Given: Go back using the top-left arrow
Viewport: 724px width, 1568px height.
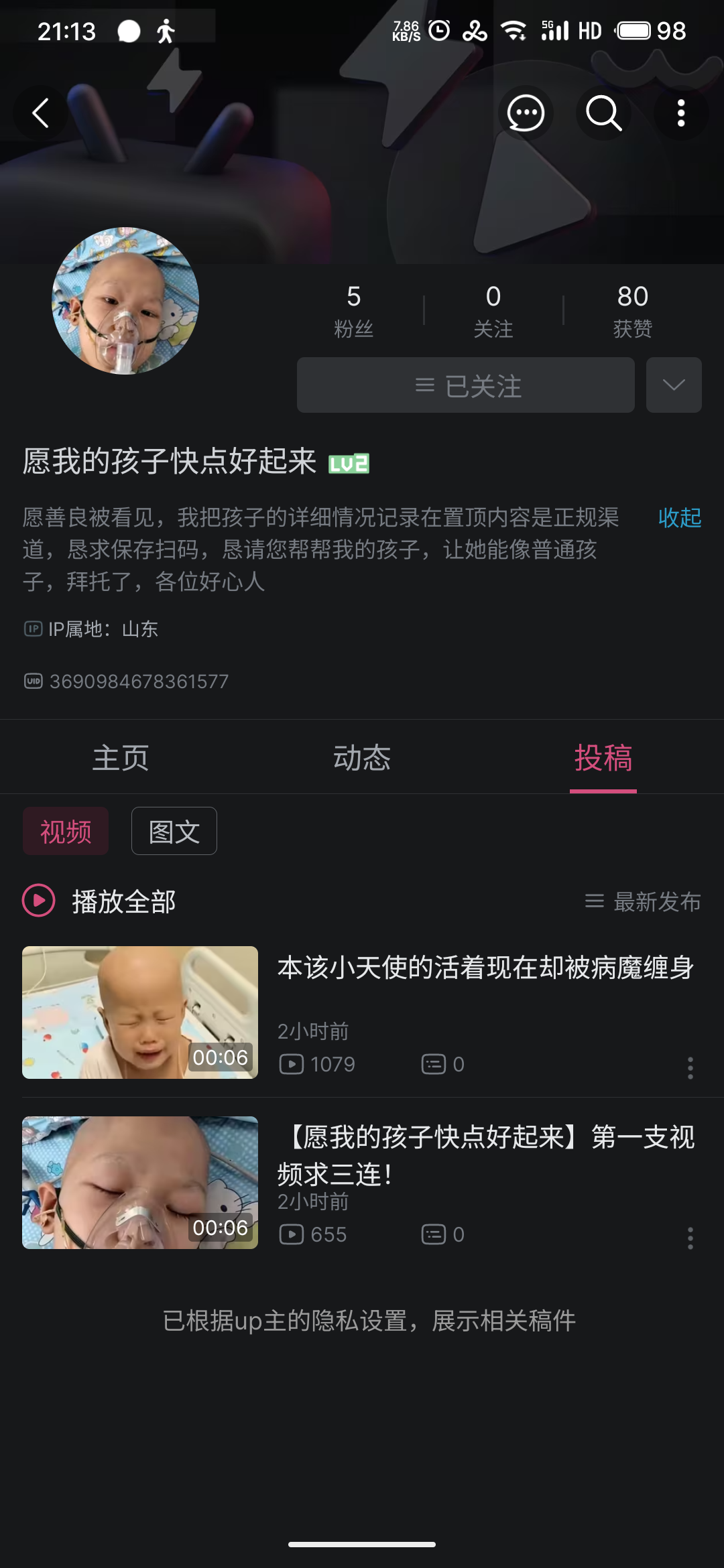Looking at the screenshot, I should [41, 113].
